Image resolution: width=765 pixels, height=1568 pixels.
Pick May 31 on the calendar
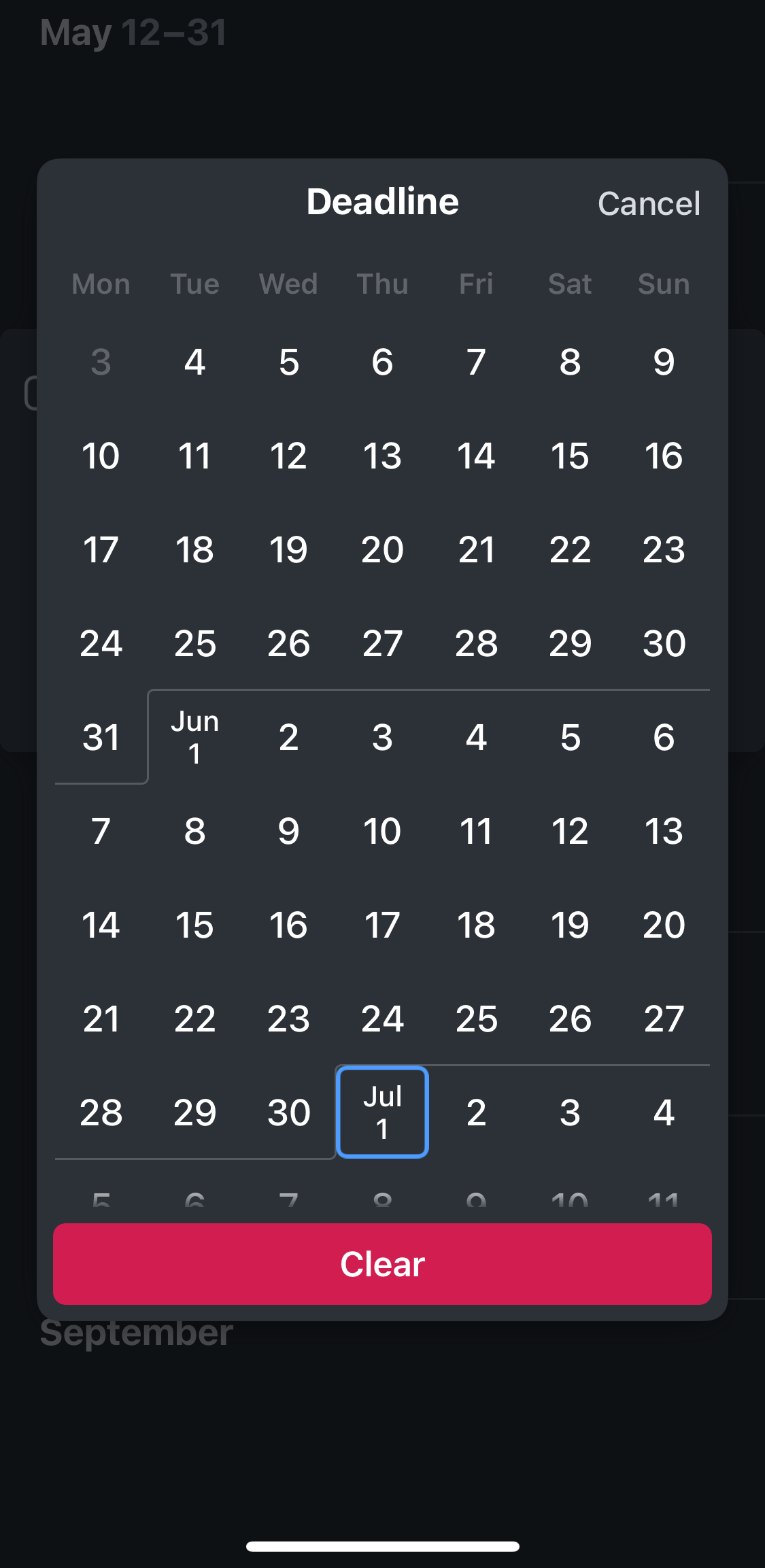(101, 736)
